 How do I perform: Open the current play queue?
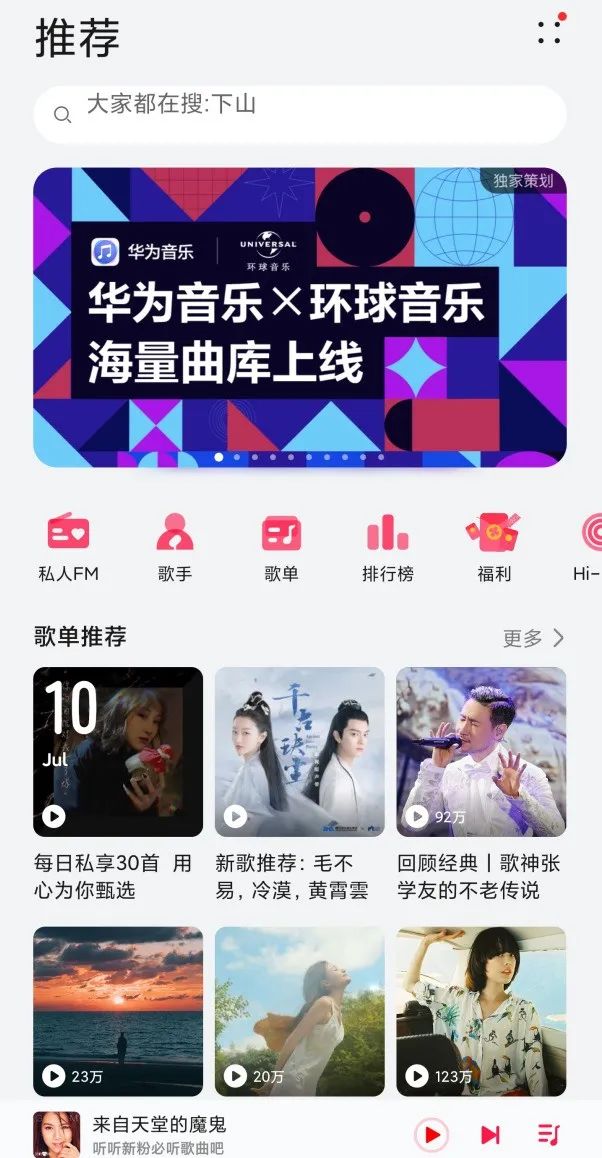(548, 1134)
